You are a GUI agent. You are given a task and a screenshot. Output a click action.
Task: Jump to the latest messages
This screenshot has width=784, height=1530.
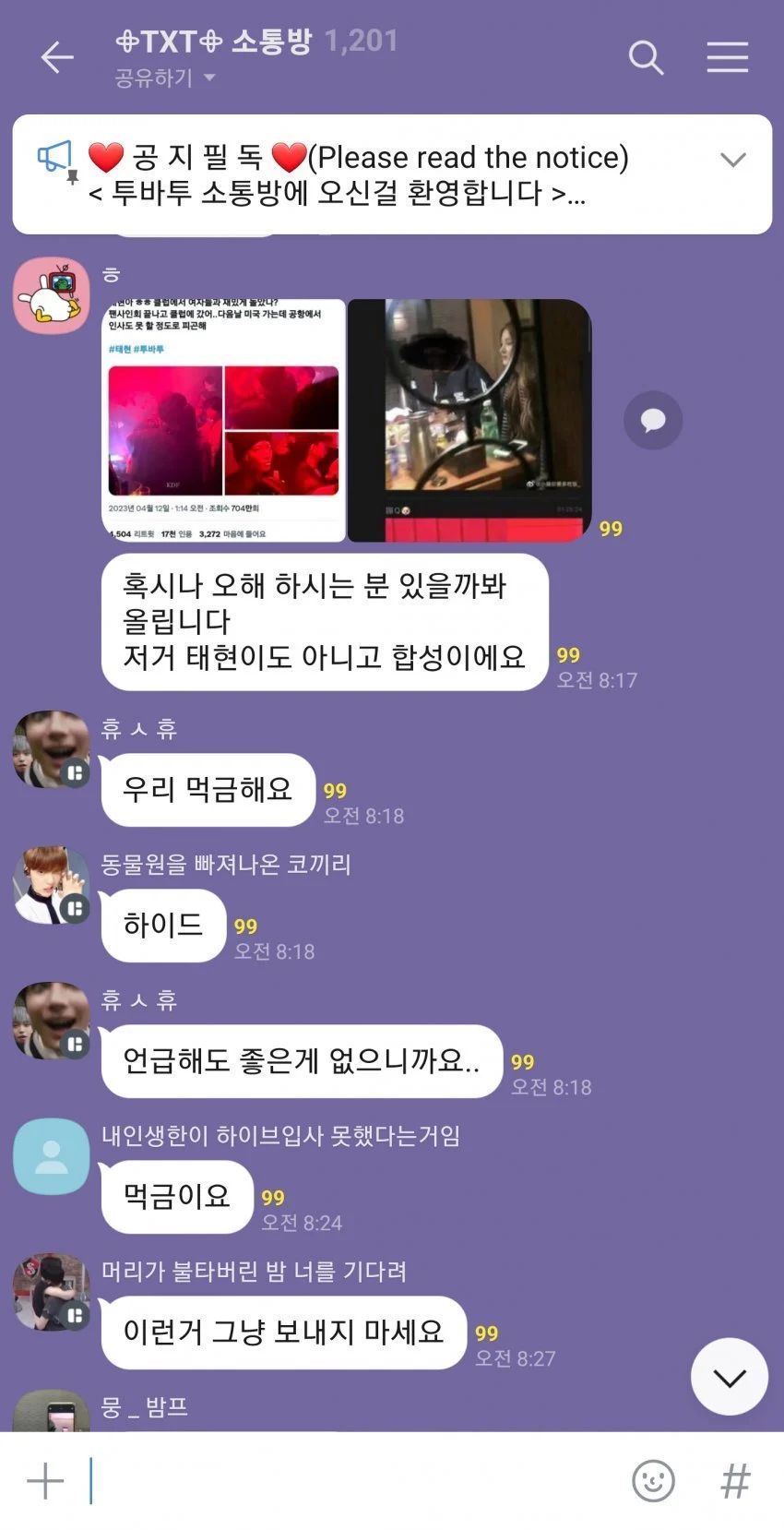pos(730,1377)
